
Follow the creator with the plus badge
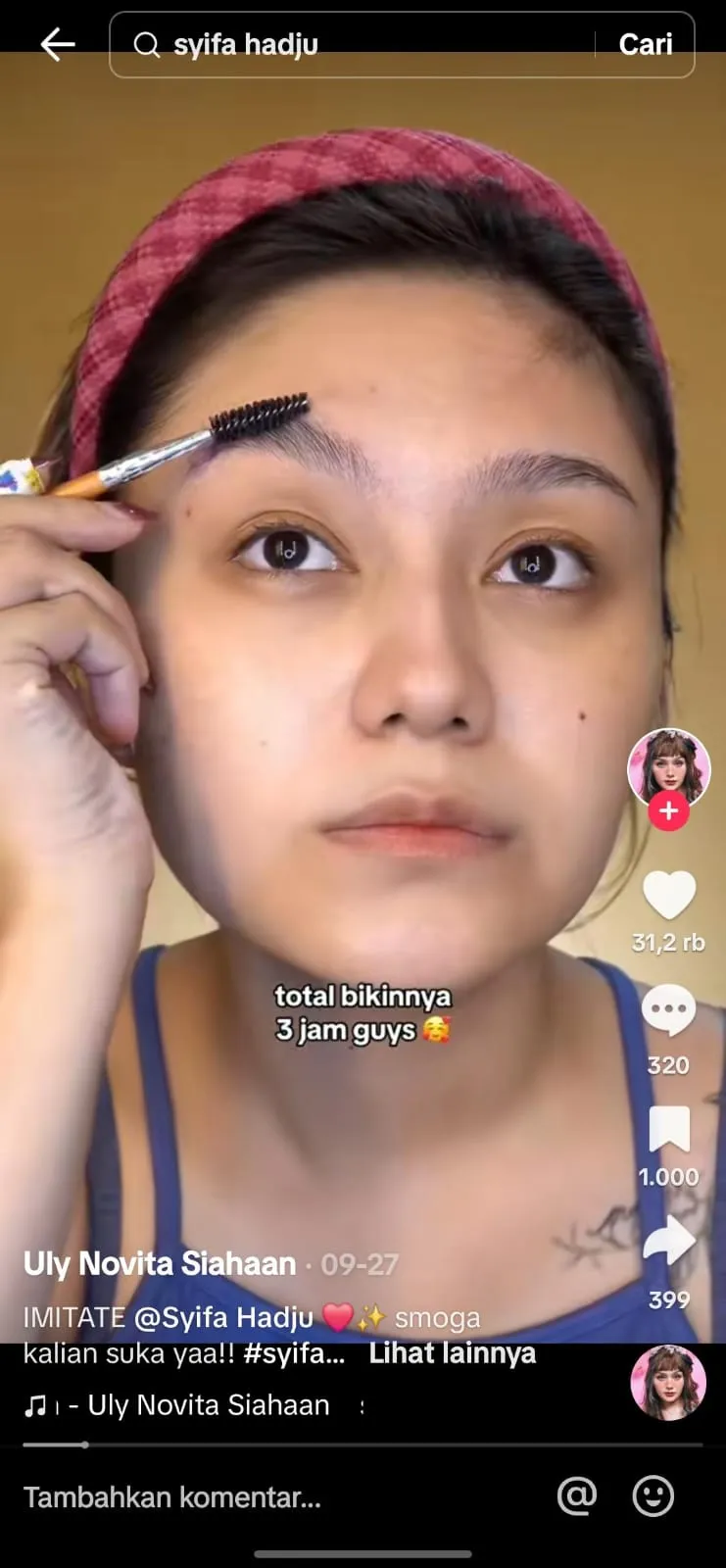pos(668,811)
